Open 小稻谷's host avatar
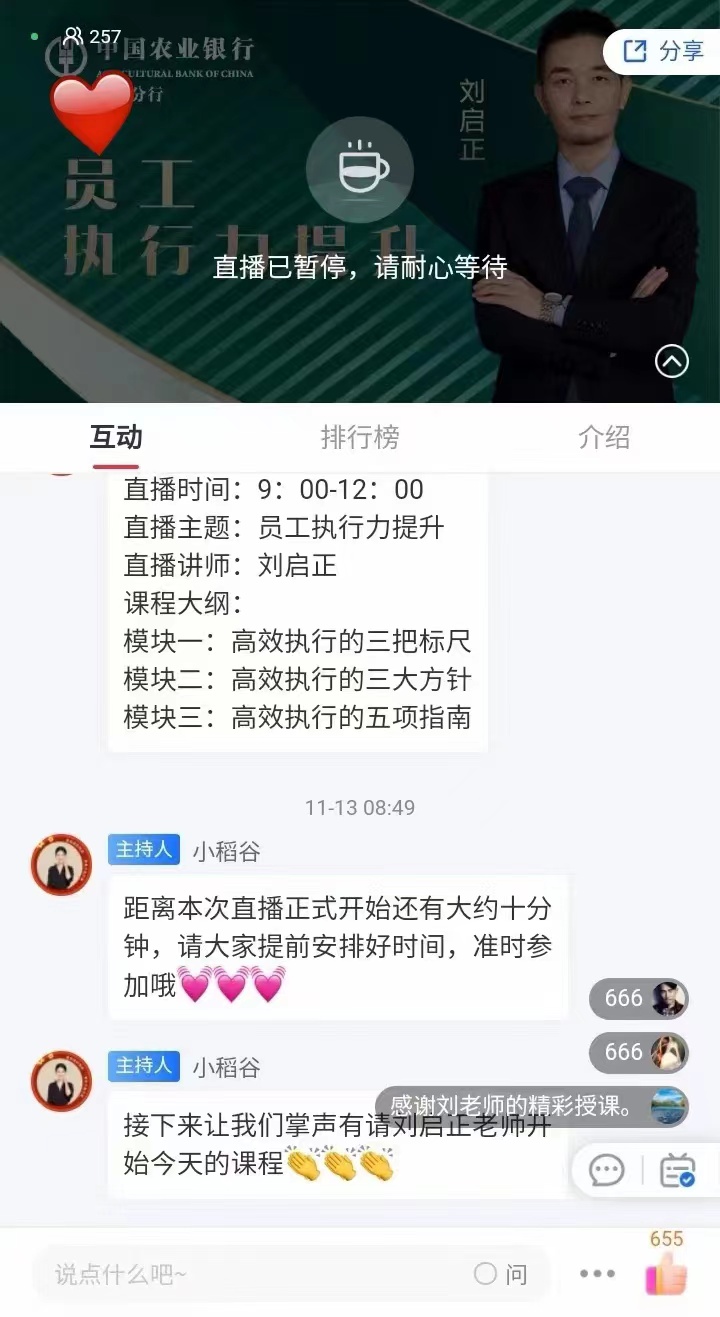This screenshot has height=1317, width=720. click(62, 865)
